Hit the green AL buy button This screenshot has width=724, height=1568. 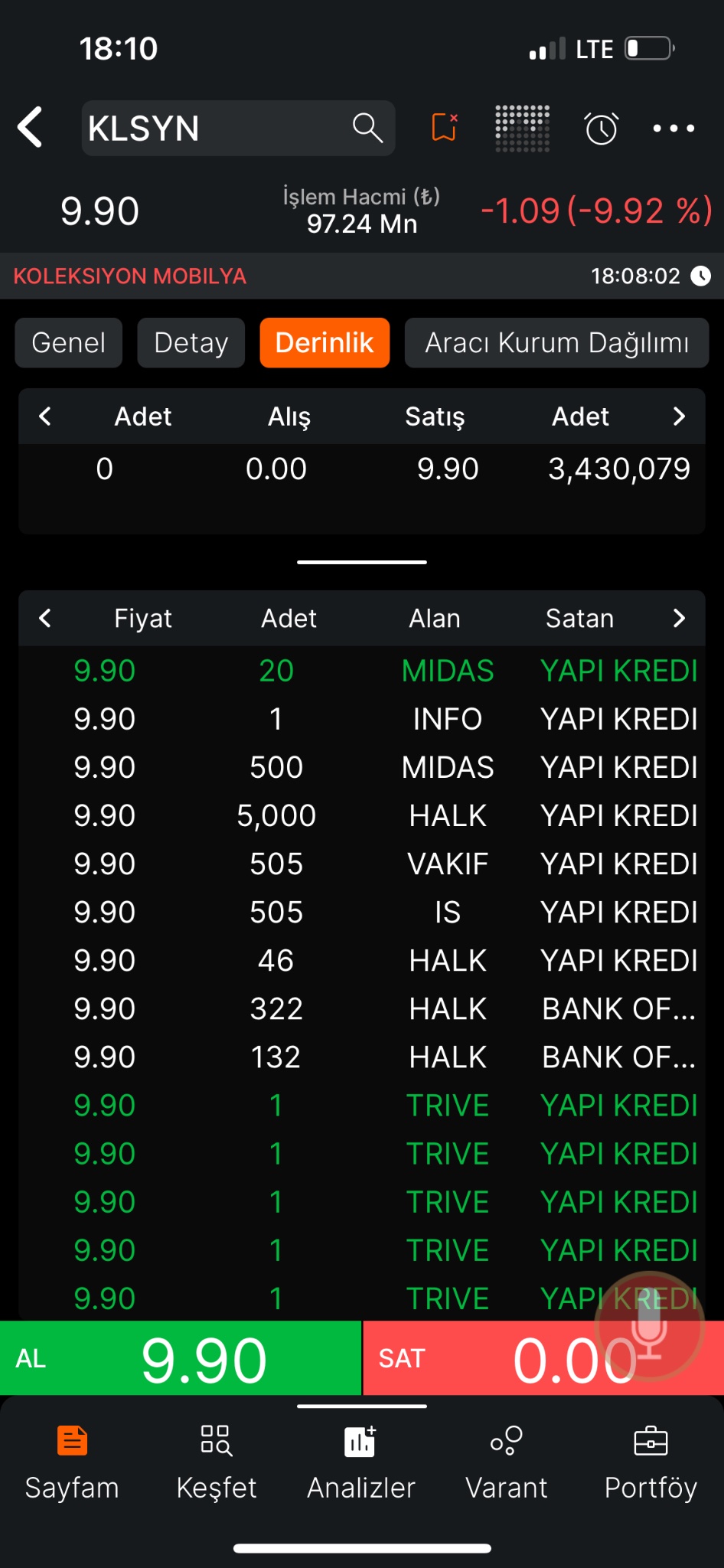tap(181, 1358)
